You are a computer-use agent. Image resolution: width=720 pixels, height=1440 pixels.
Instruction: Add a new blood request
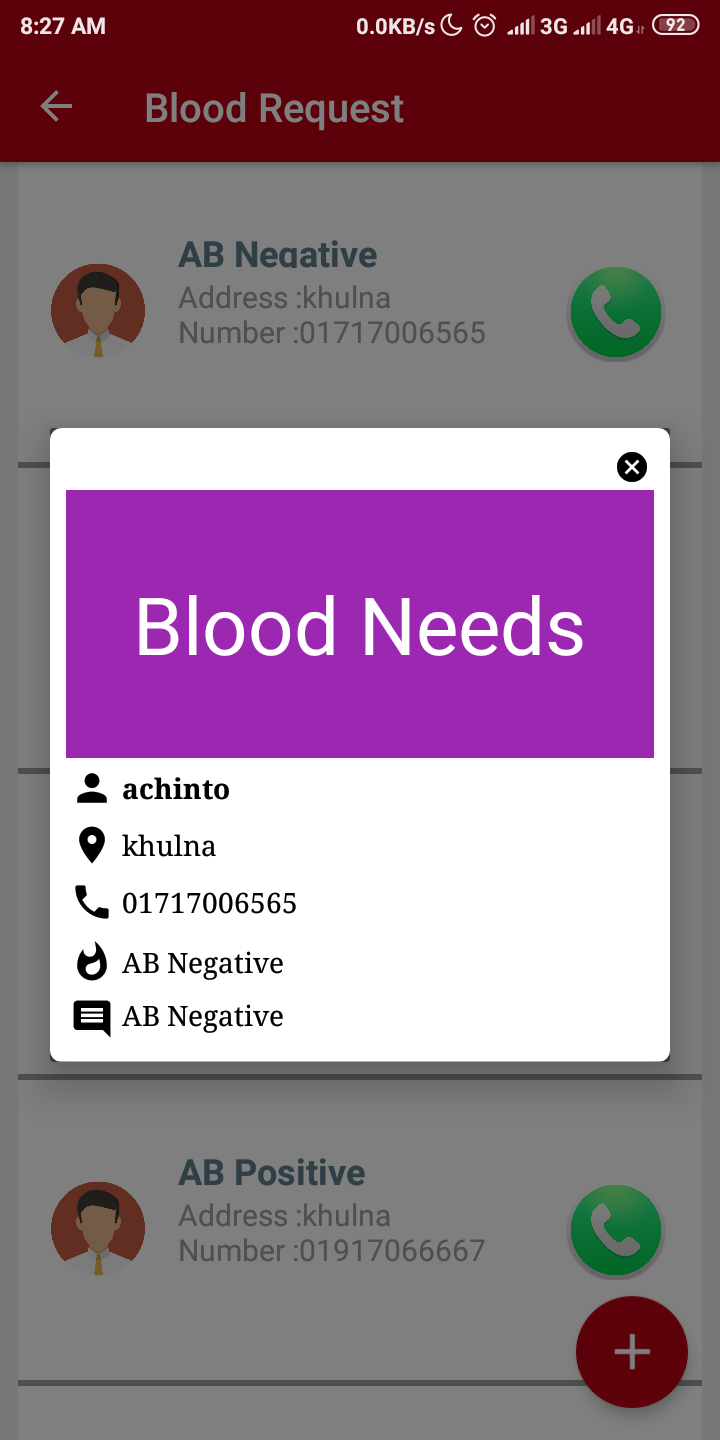click(631, 1352)
